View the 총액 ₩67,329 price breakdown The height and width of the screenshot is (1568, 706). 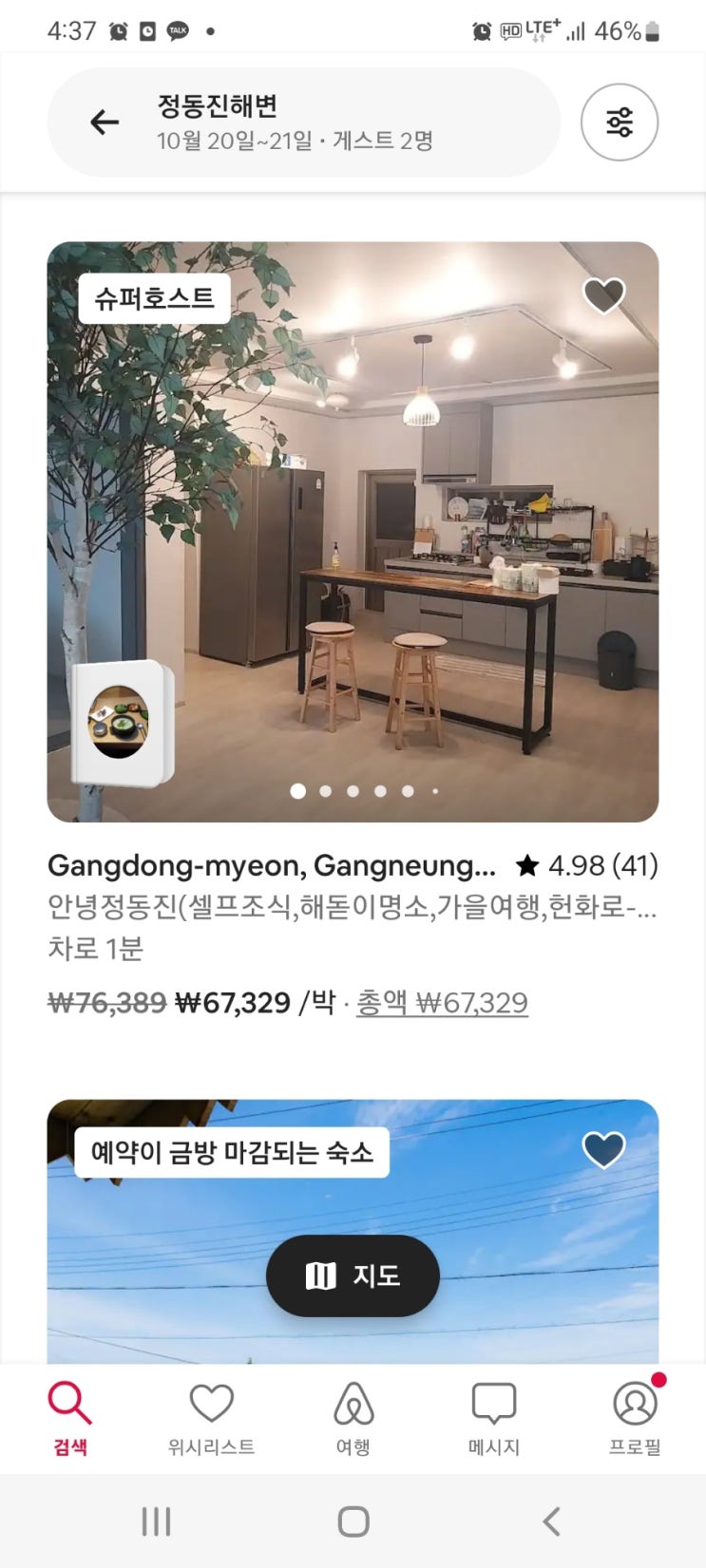pos(442,1003)
